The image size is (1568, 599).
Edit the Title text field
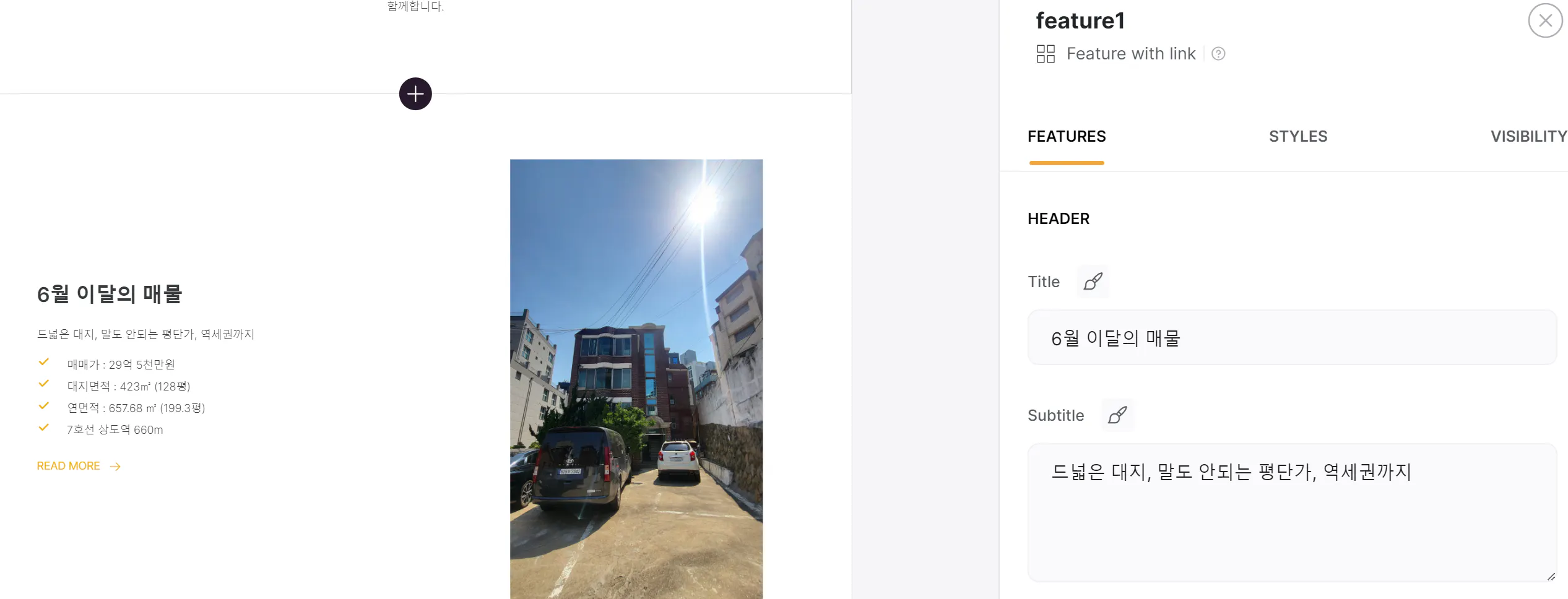coord(1291,338)
